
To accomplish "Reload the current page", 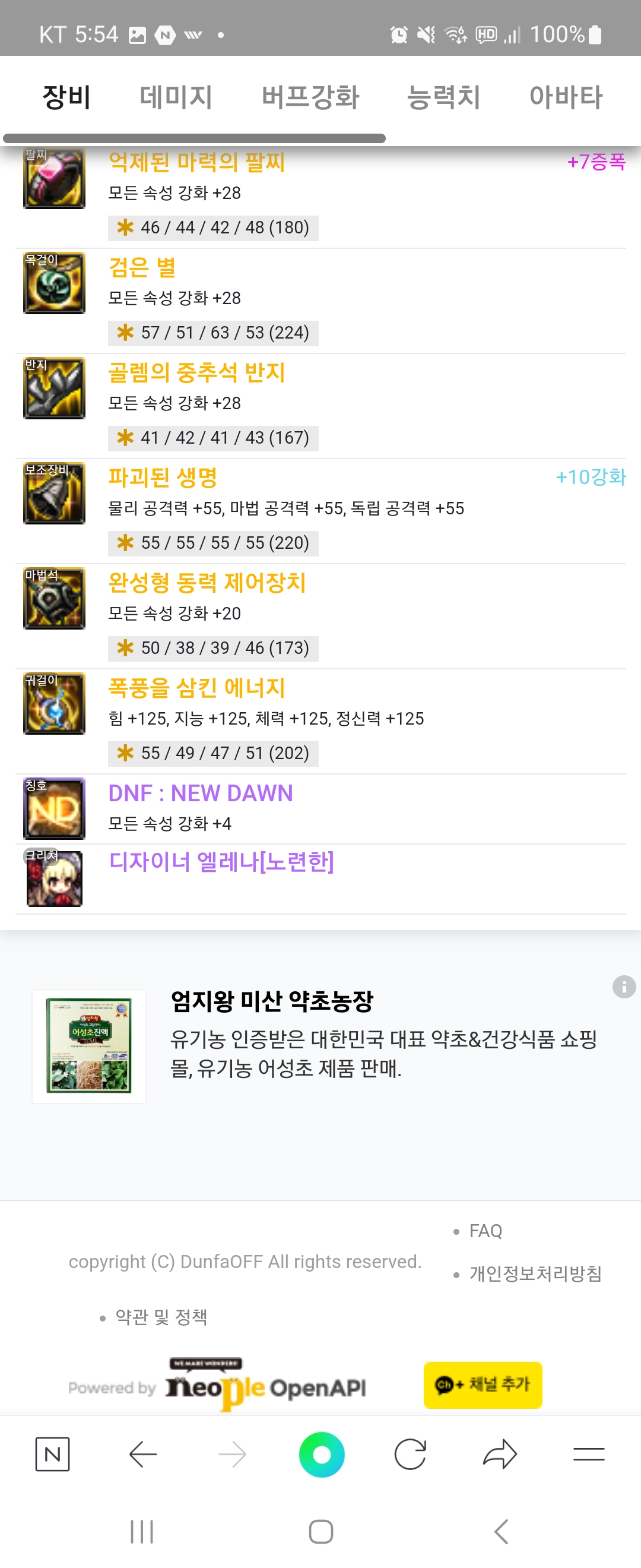I will (410, 1454).
